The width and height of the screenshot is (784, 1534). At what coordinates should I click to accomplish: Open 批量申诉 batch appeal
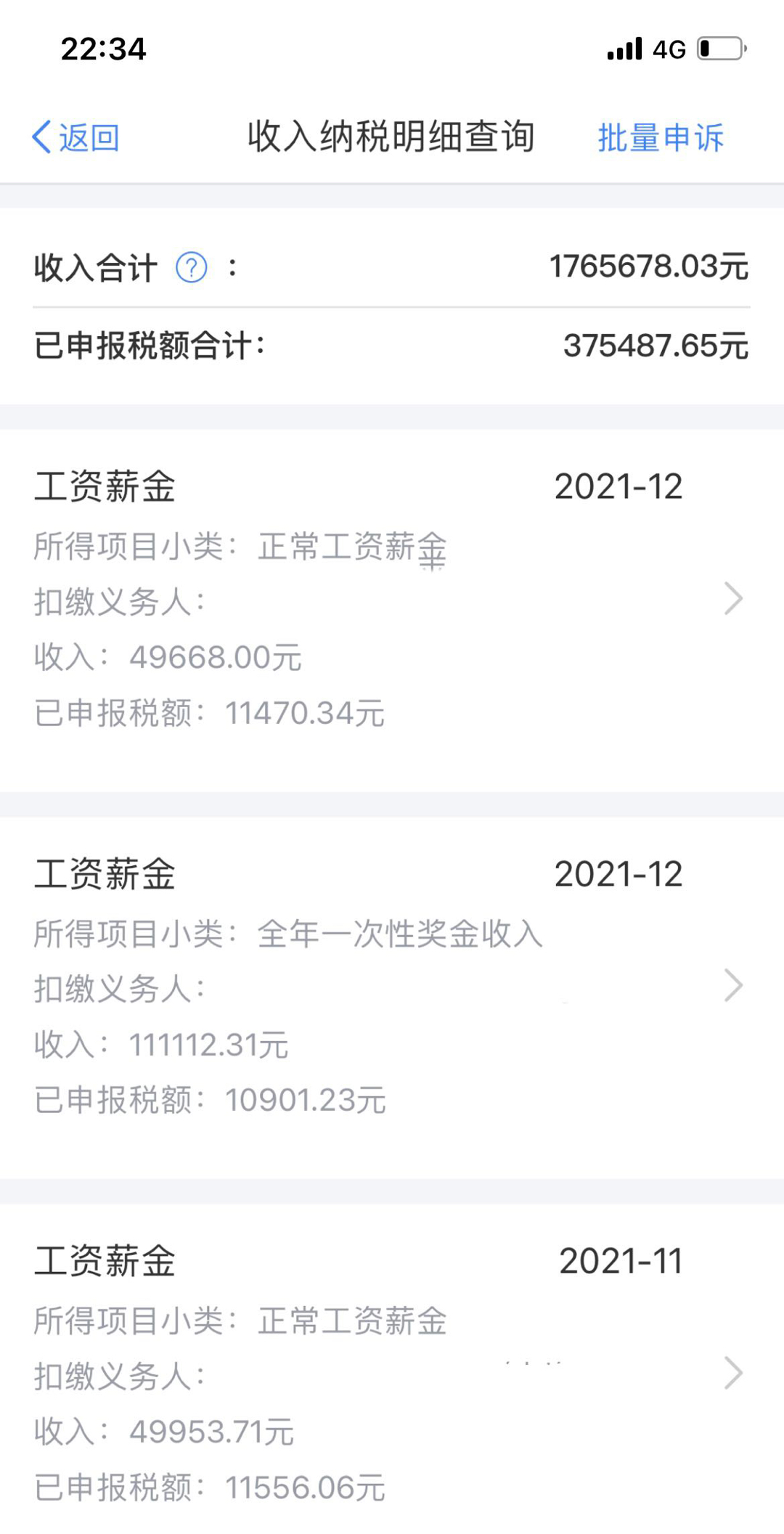[x=661, y=137]
